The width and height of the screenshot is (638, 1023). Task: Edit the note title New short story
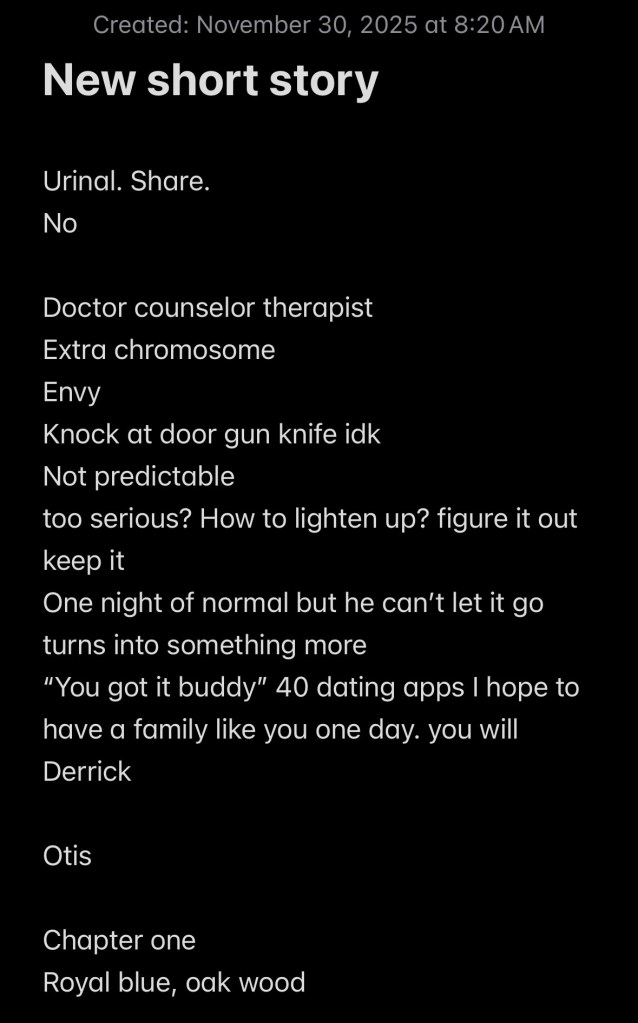coord(210,80)
